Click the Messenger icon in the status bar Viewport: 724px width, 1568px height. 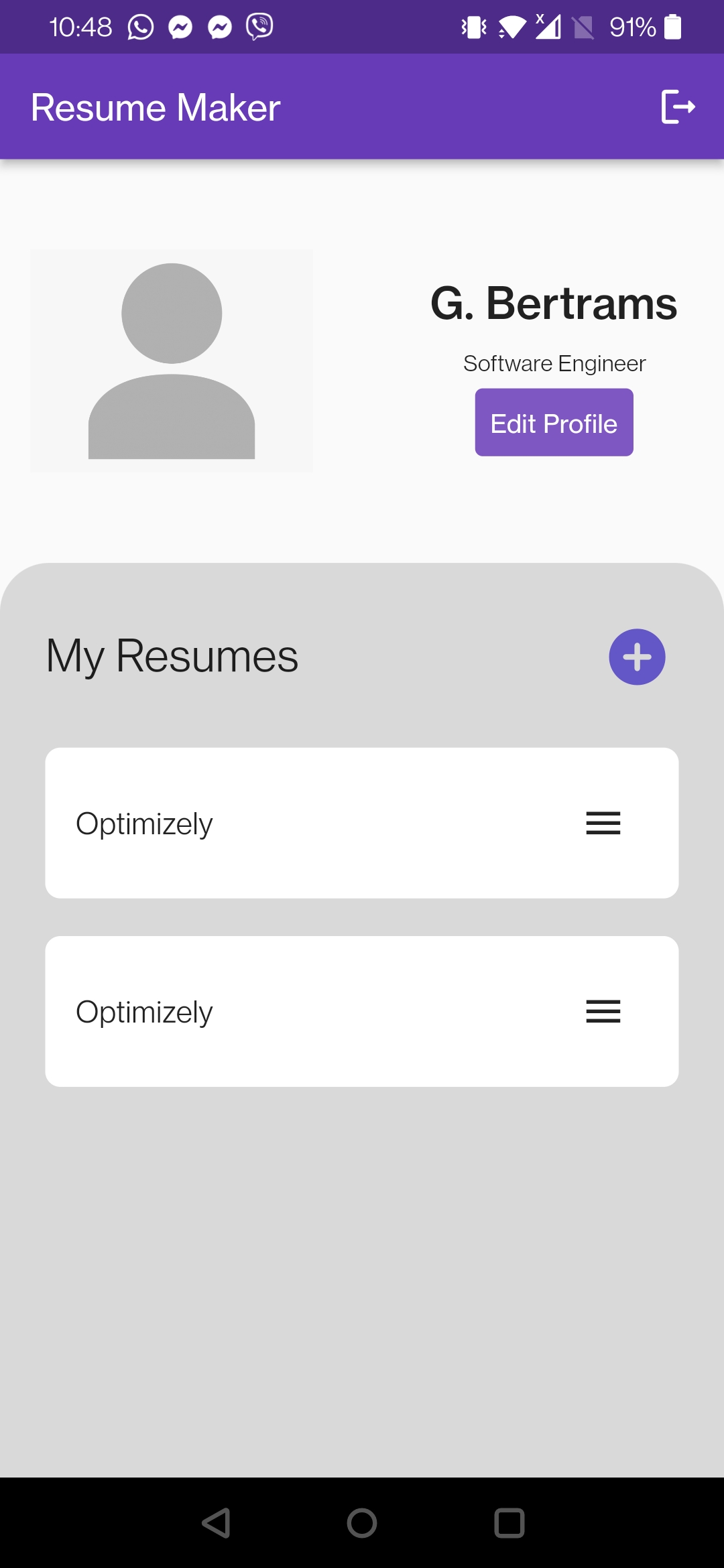180,26
